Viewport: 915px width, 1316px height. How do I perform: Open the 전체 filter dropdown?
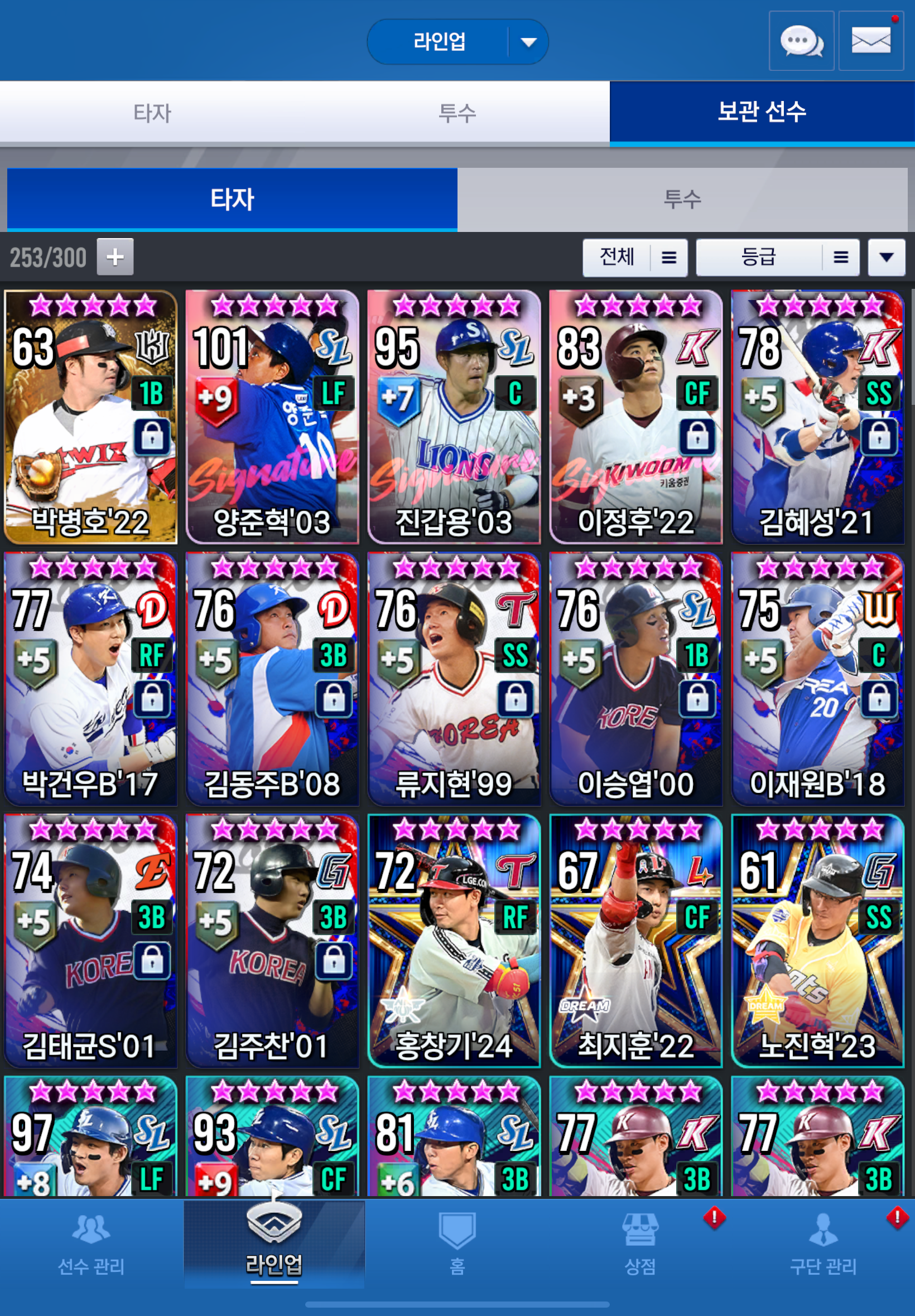coord(635,257)
